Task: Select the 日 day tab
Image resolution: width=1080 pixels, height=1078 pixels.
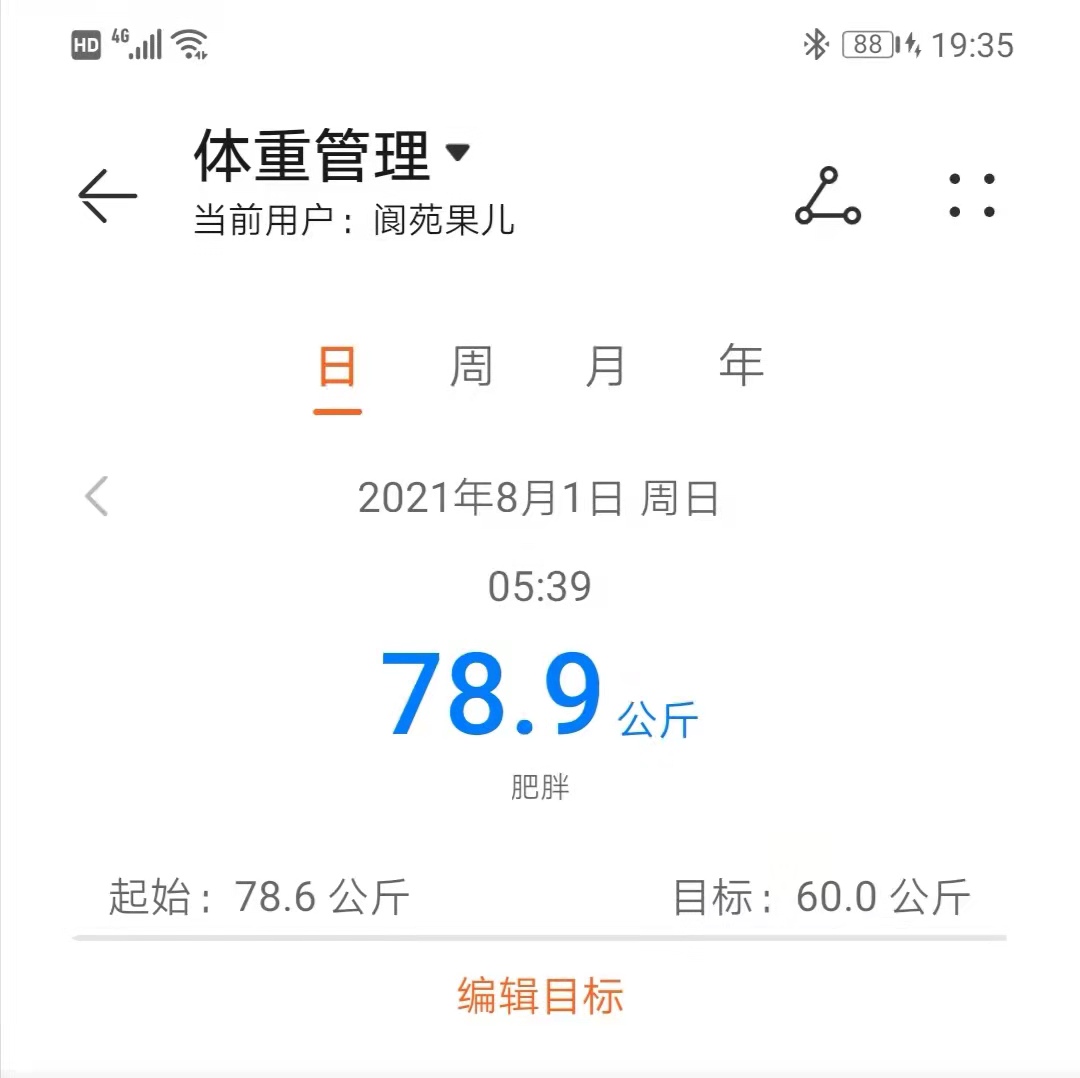Action: [x=337, y=367]
